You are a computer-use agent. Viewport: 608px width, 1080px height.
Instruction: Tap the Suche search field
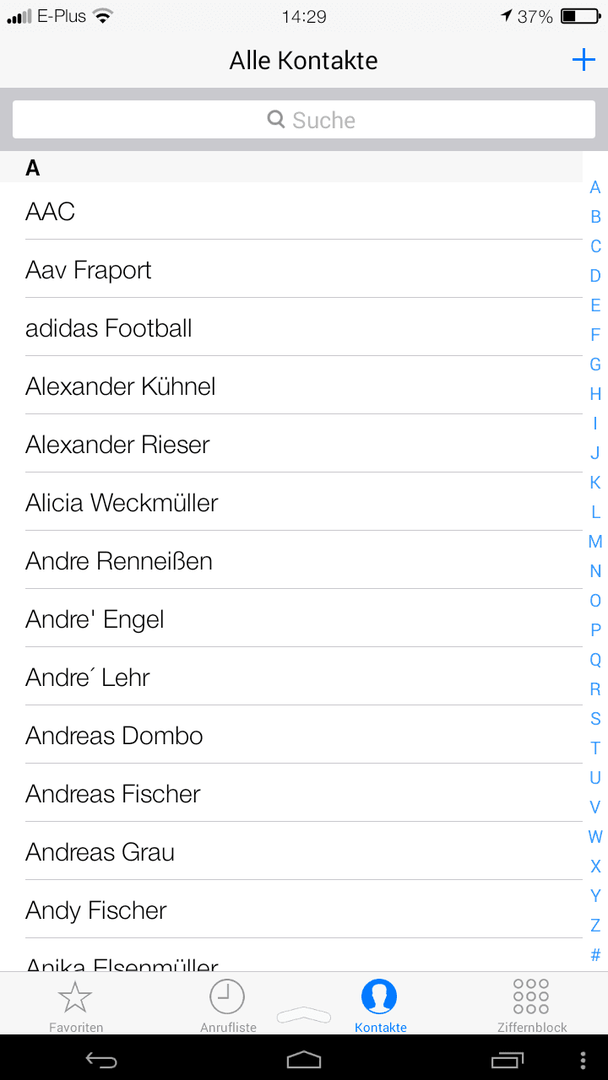pyautogui.click(x=304, y=120)
